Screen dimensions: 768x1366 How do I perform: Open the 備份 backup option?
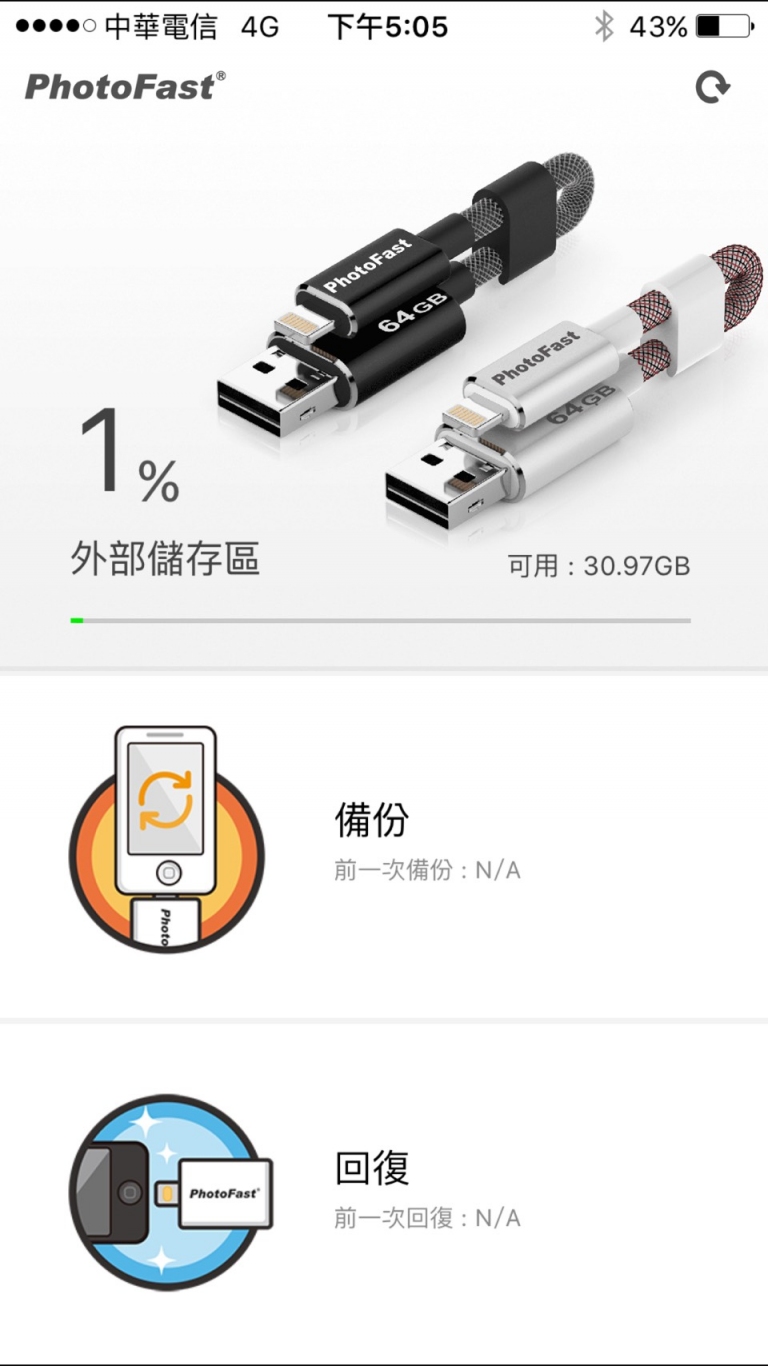pos(384,847)
